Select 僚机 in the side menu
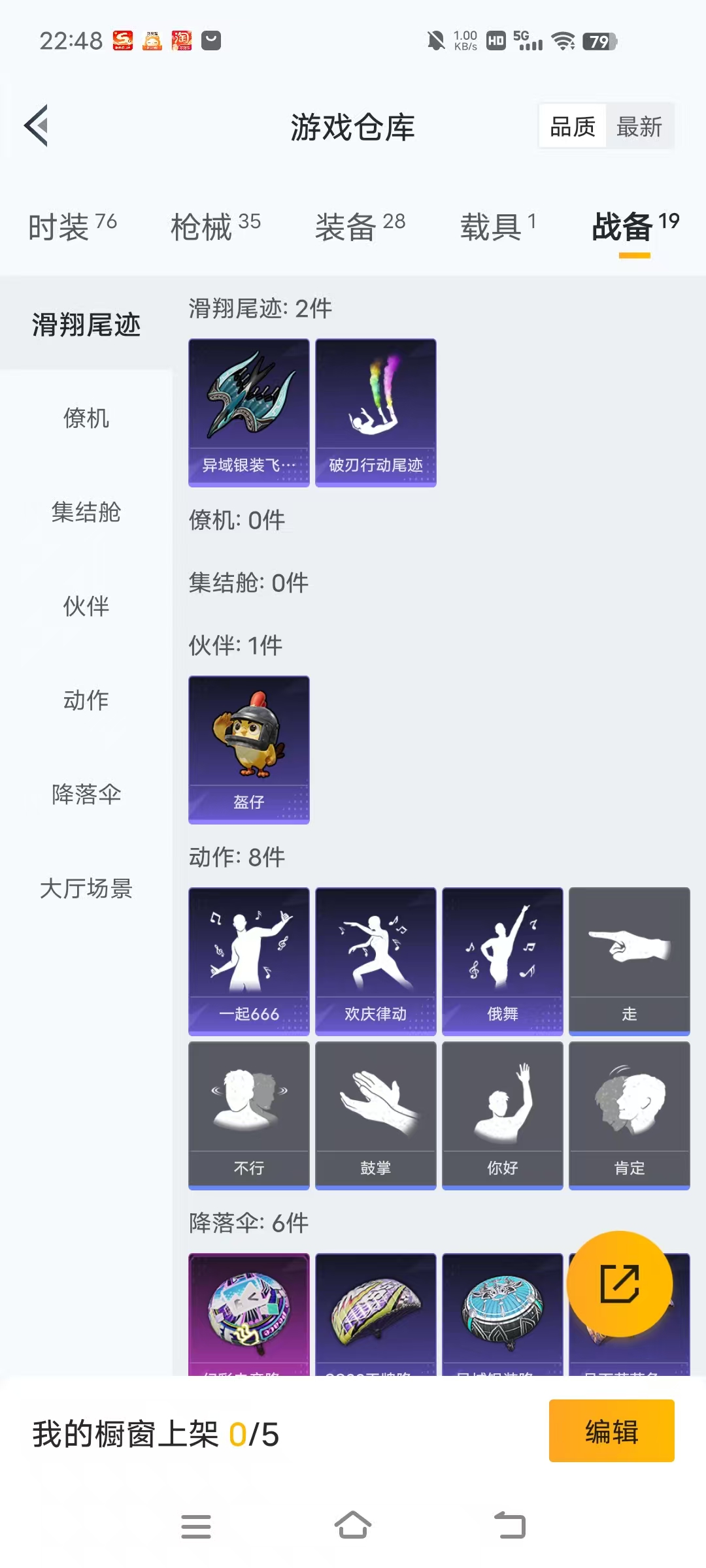706x1568 pixels. tap(86, 418)
